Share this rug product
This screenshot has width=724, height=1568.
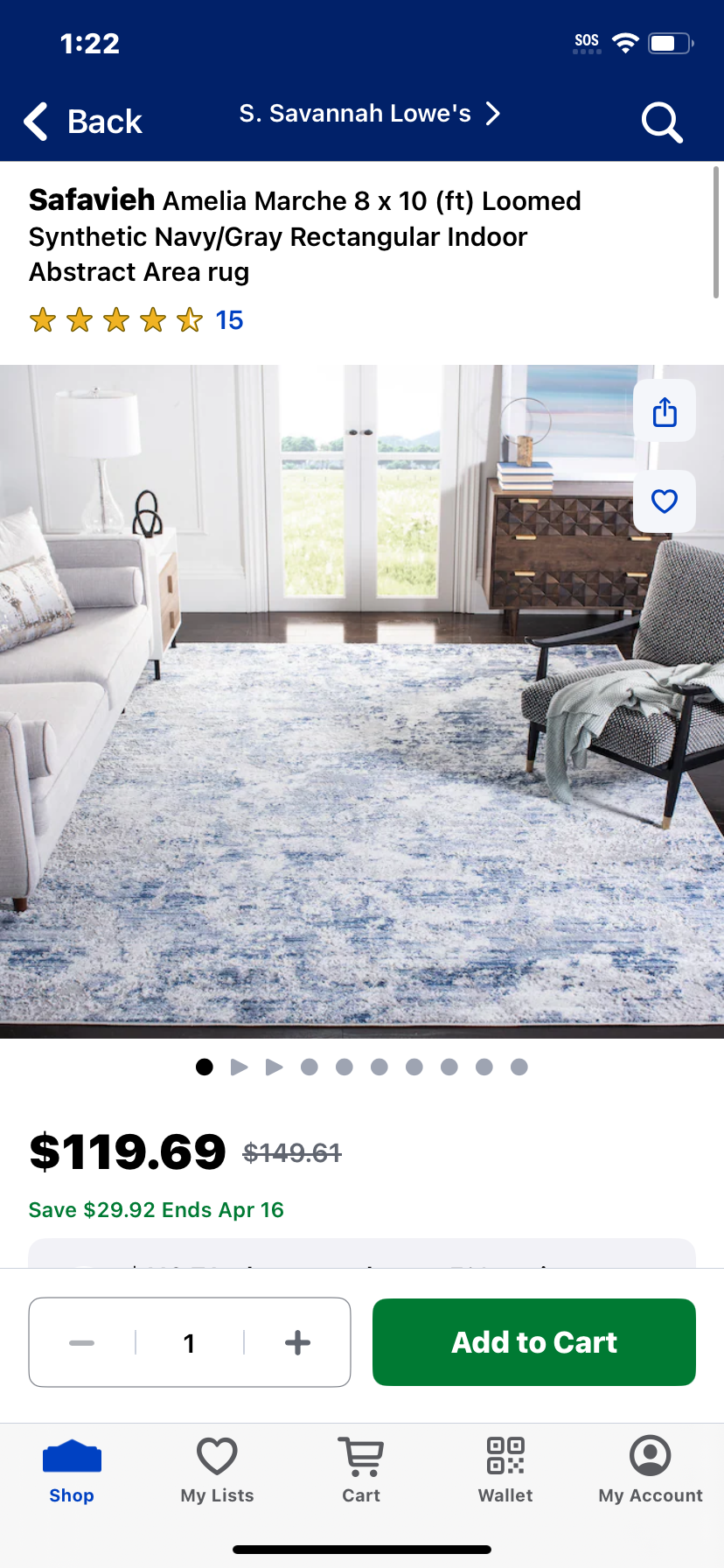coord(665,411)
